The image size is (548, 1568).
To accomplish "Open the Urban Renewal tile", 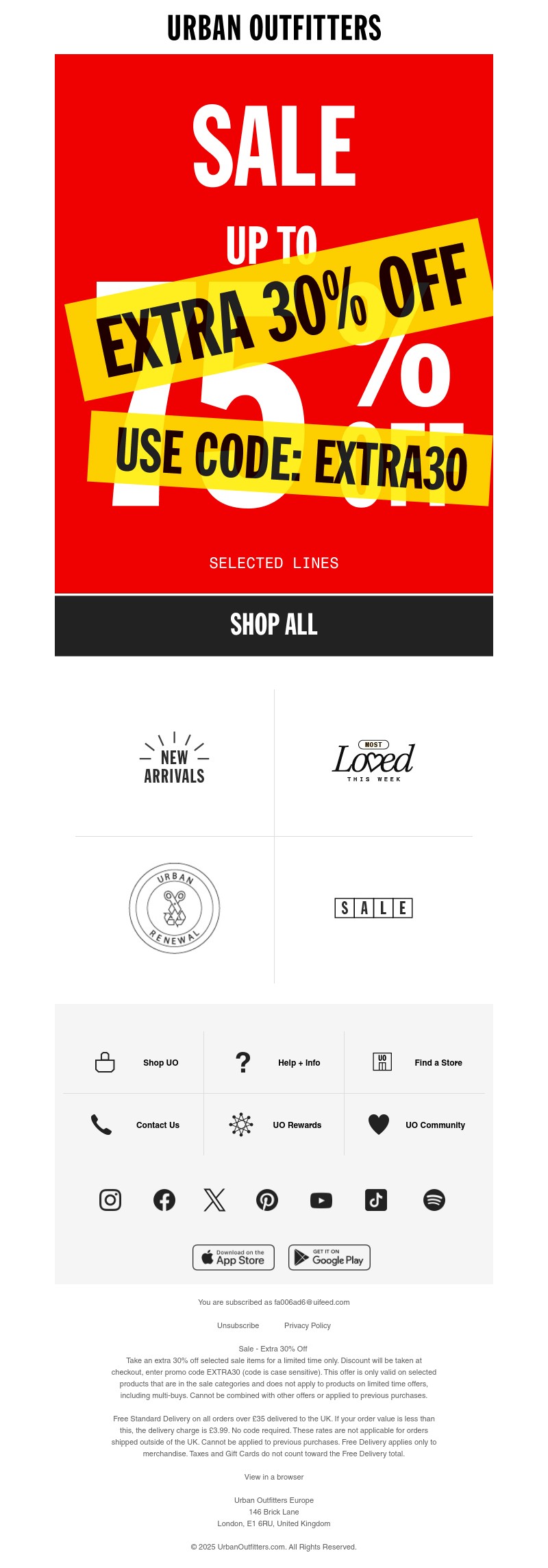I will [x=175, y=908].
